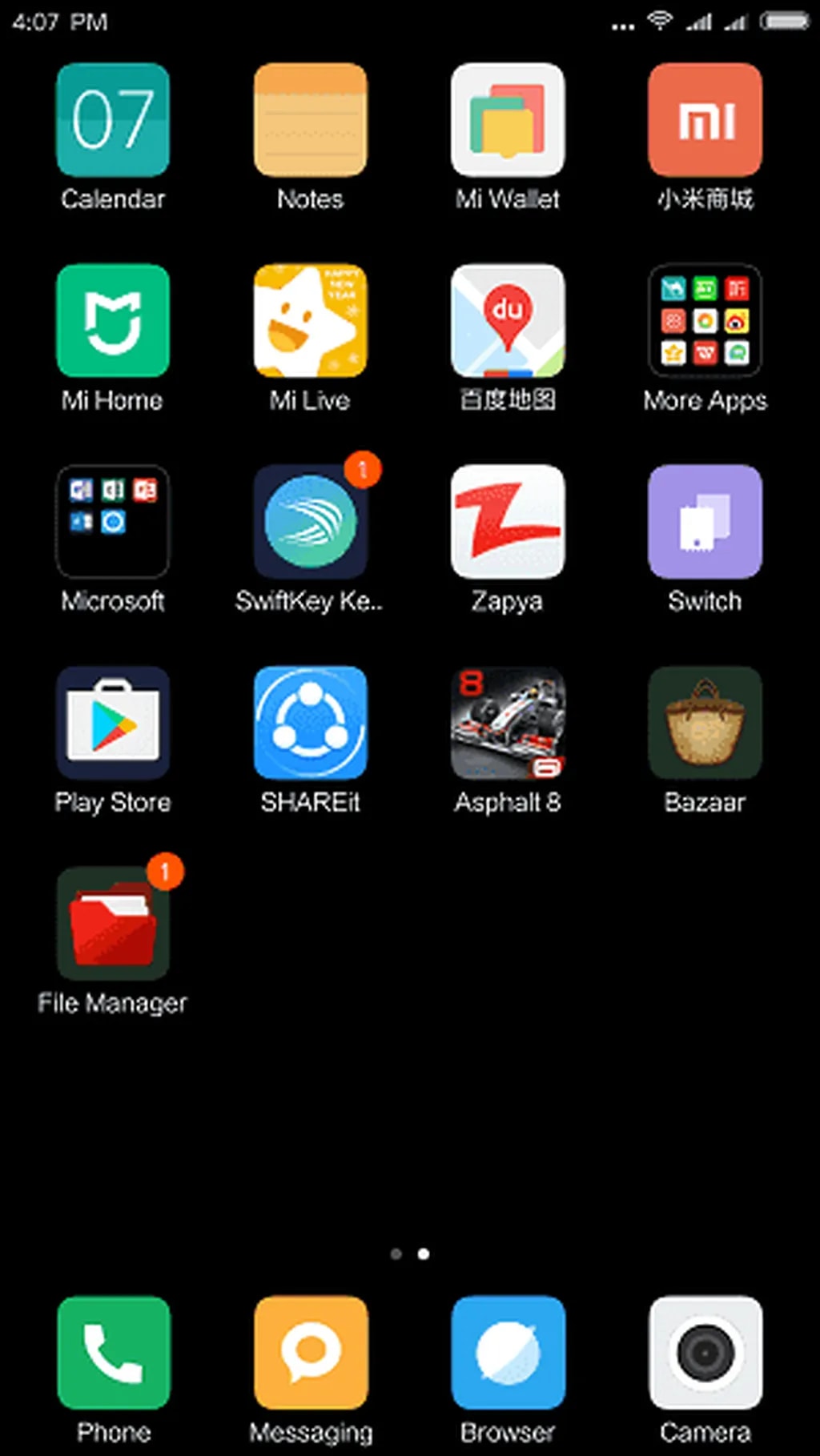This screenshot has width=820, height=1456.
Task: Open the Bazaar app
Action: (x=705, y=723)
